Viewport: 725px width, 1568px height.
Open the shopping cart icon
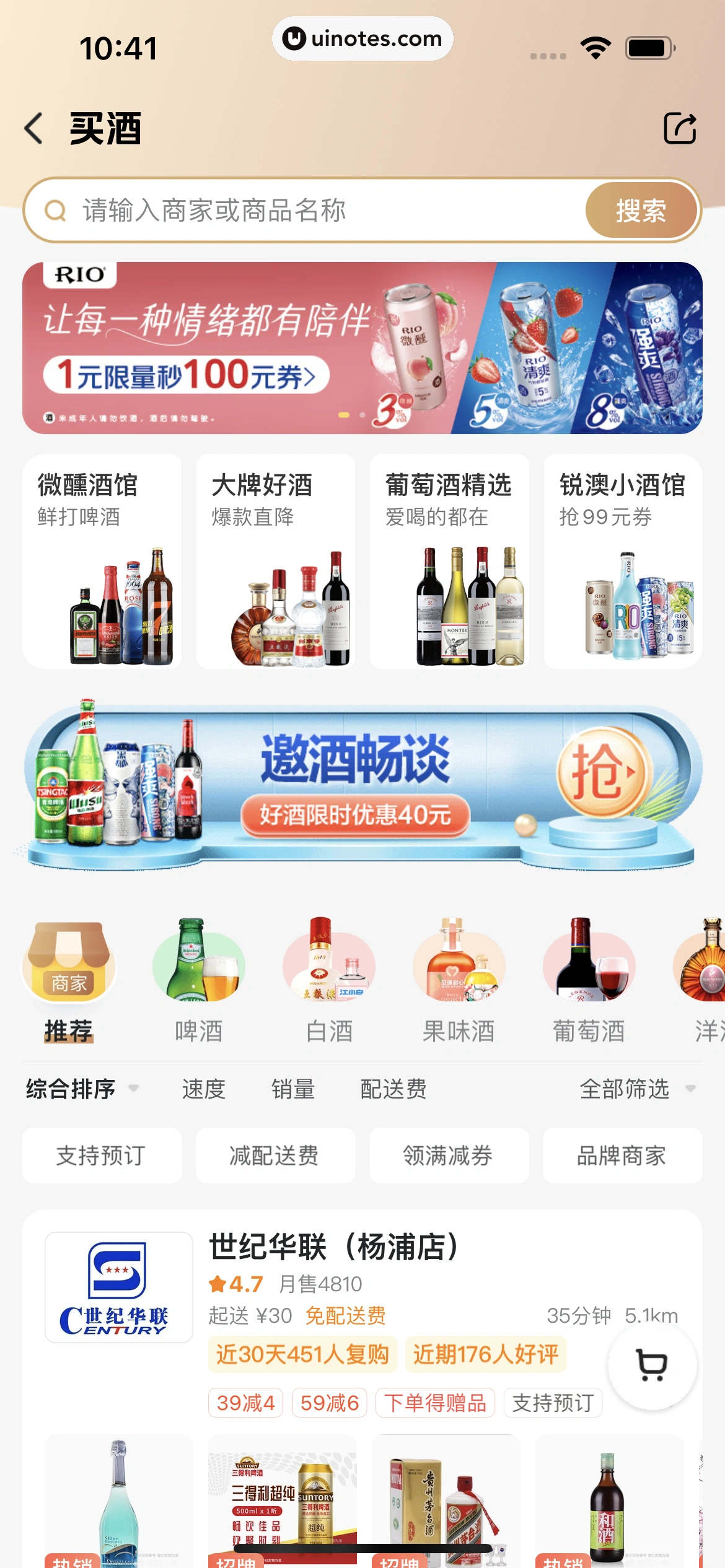point(650,1365)
